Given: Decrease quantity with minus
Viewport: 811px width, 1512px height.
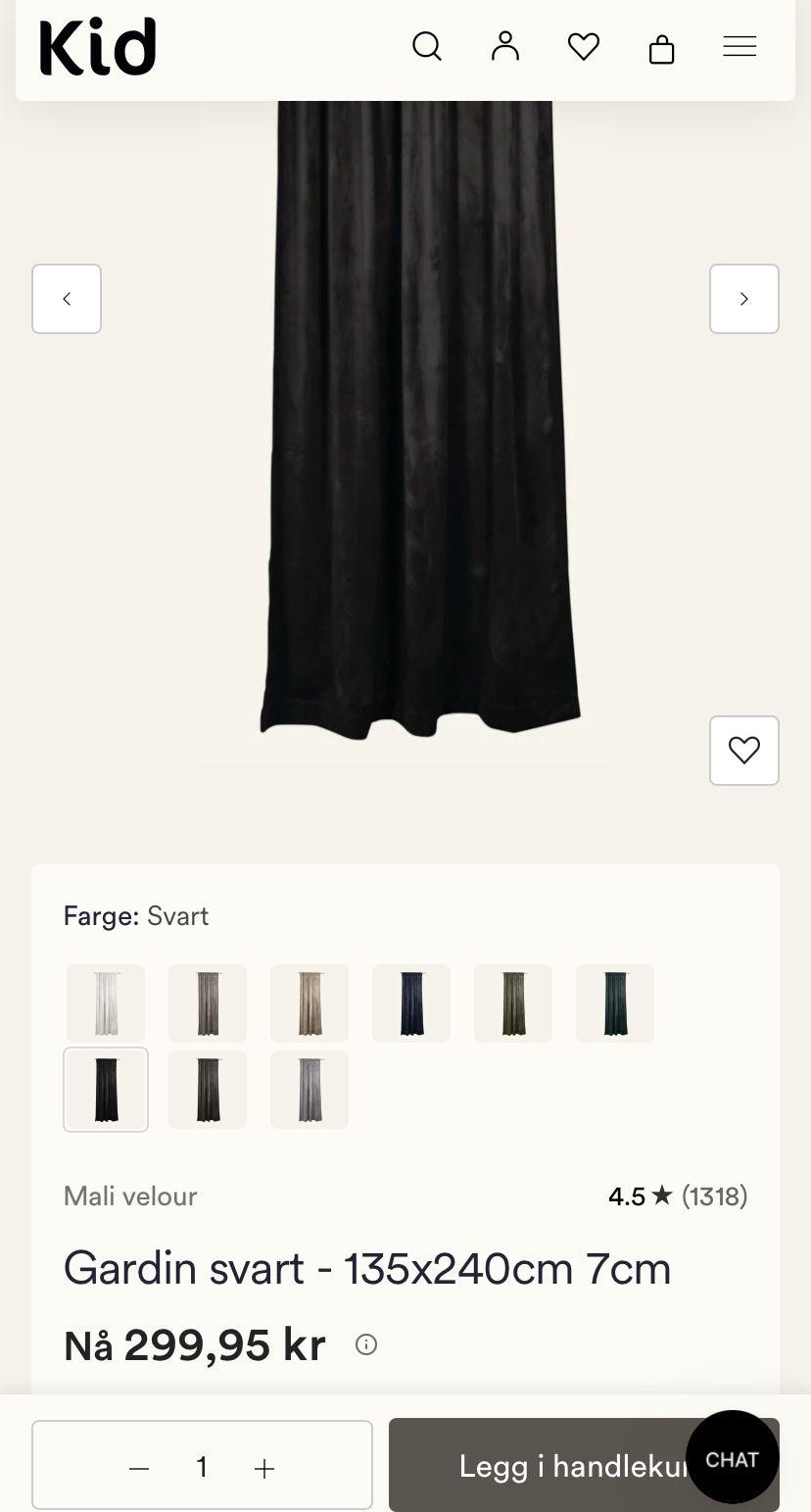Looking at the screenshot, I should 139,1468.
